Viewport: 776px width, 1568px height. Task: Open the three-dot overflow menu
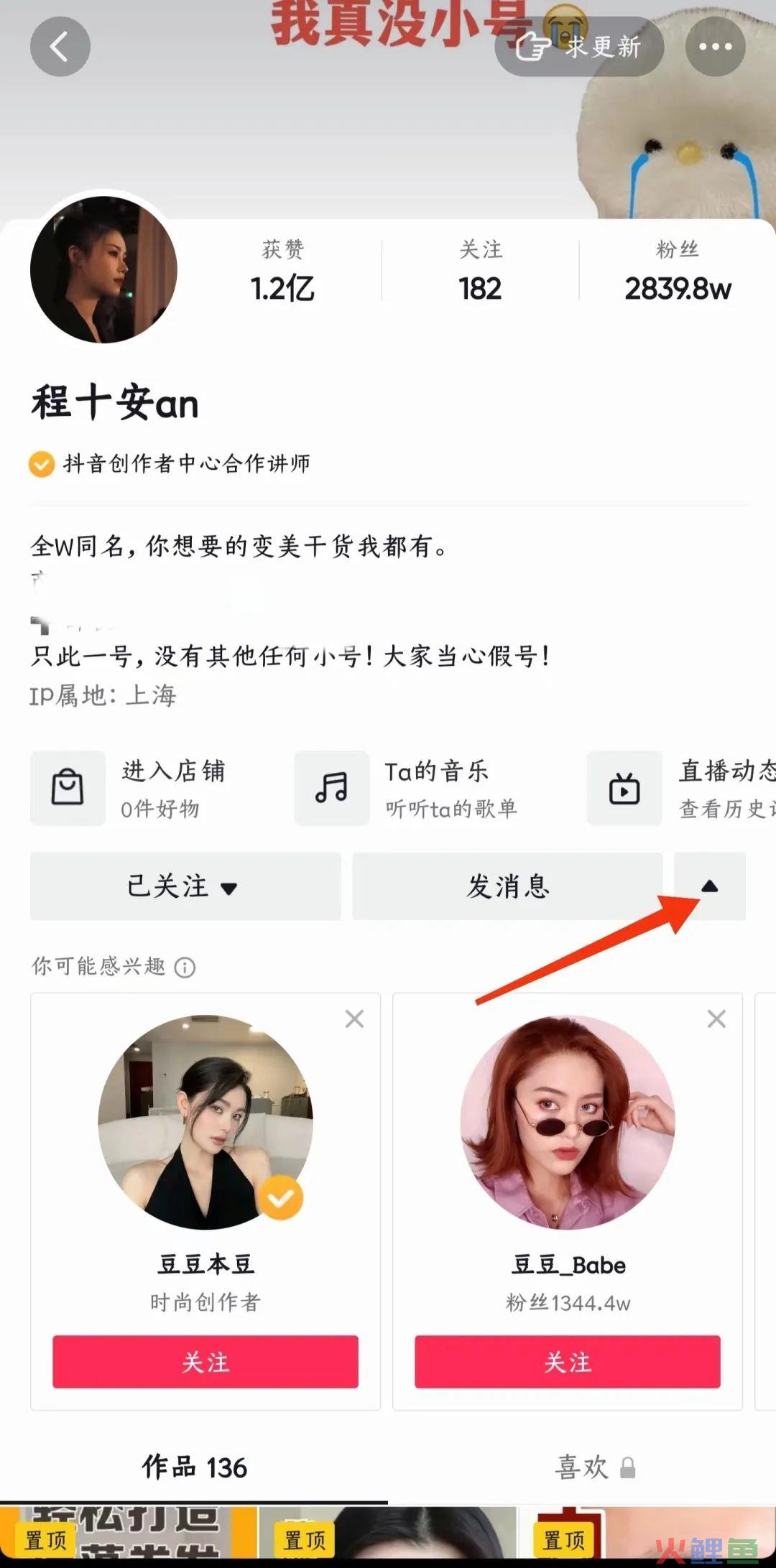715,47
